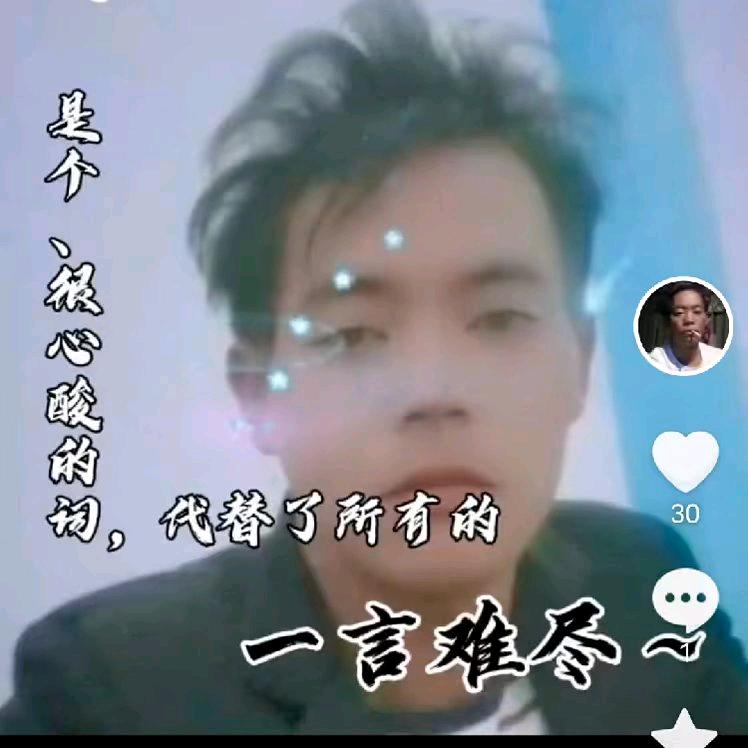Open the video creator's profile avatar
The height and width of the screenshot is (748, 748).
[683, 326]
